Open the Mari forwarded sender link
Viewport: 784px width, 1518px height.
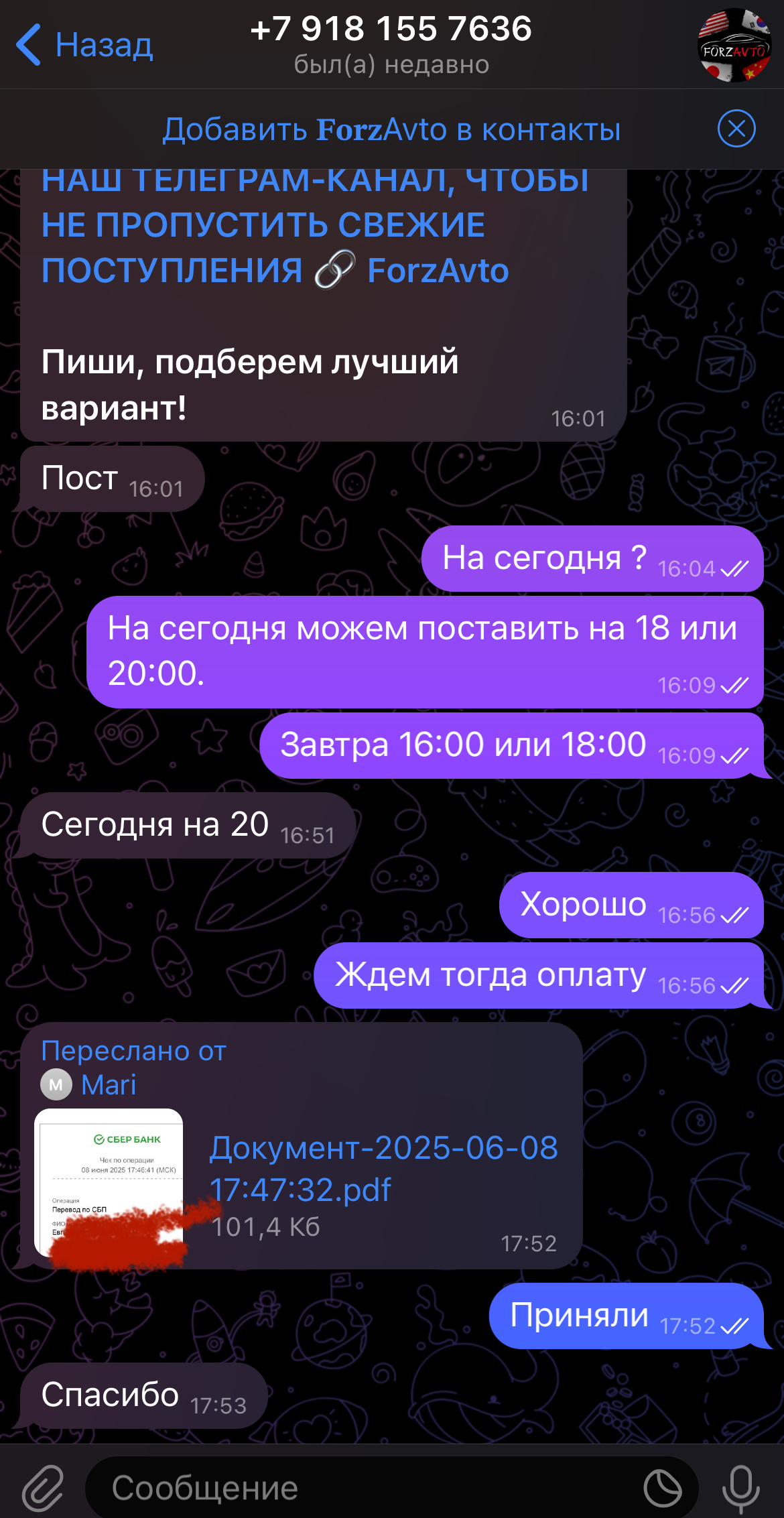pyautogui.click(x=108, y=1084)
